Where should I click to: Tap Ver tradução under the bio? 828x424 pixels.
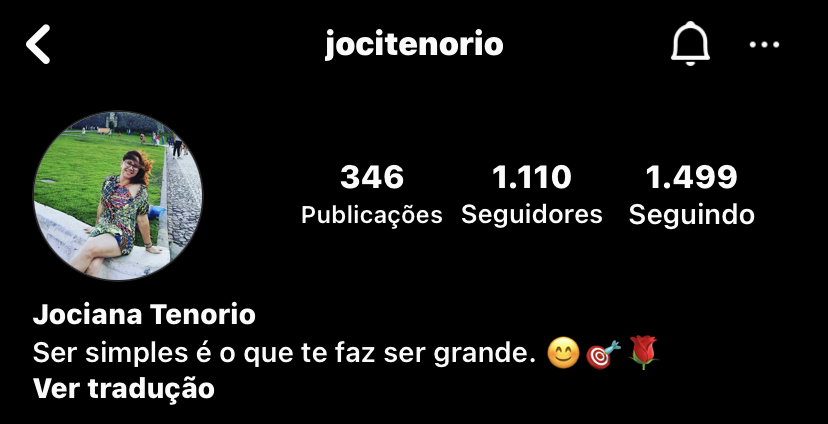click(x=124, y=389)
